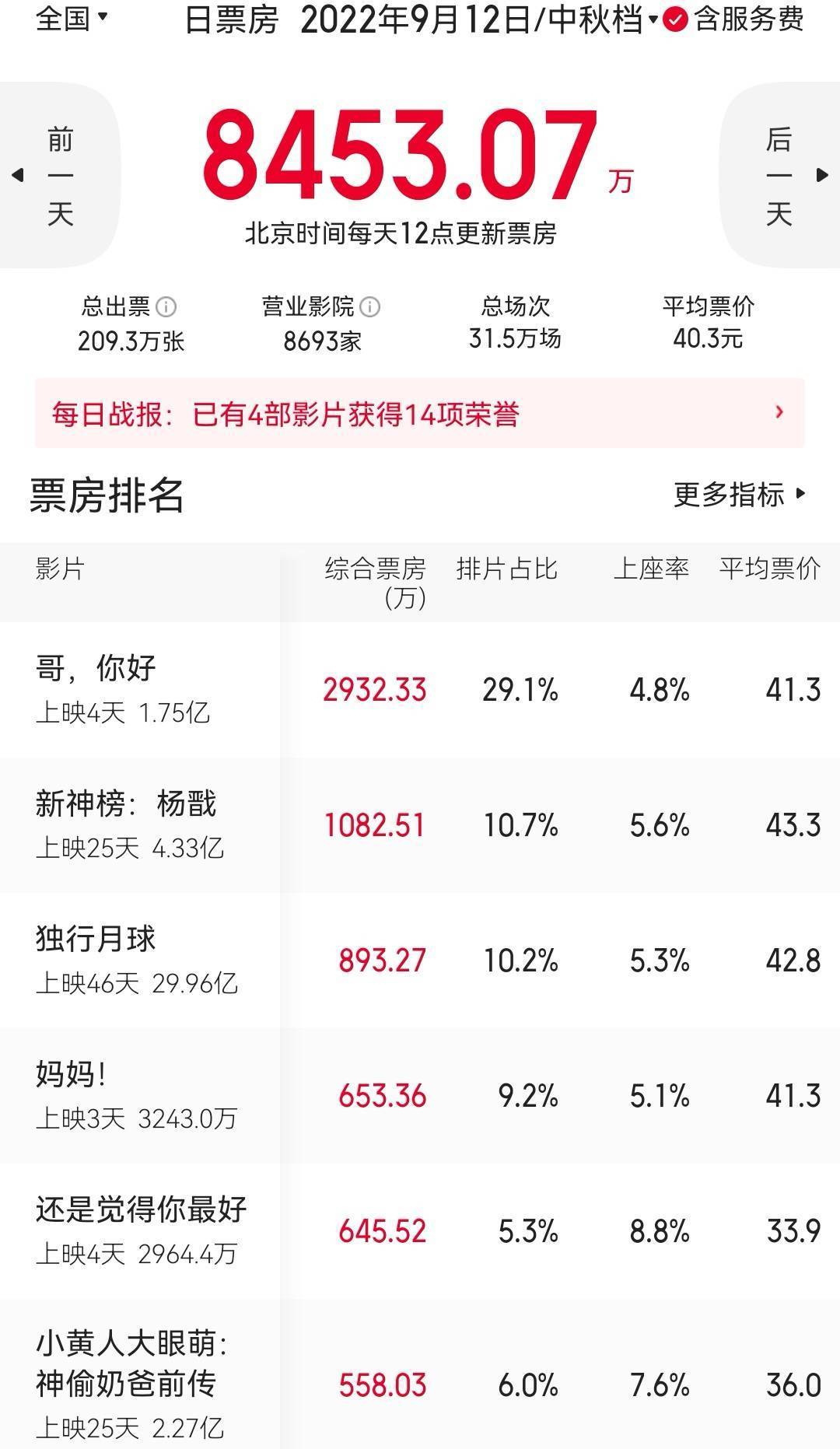
Task: Open the 每日战报 banner
Action: coord(420,413)
